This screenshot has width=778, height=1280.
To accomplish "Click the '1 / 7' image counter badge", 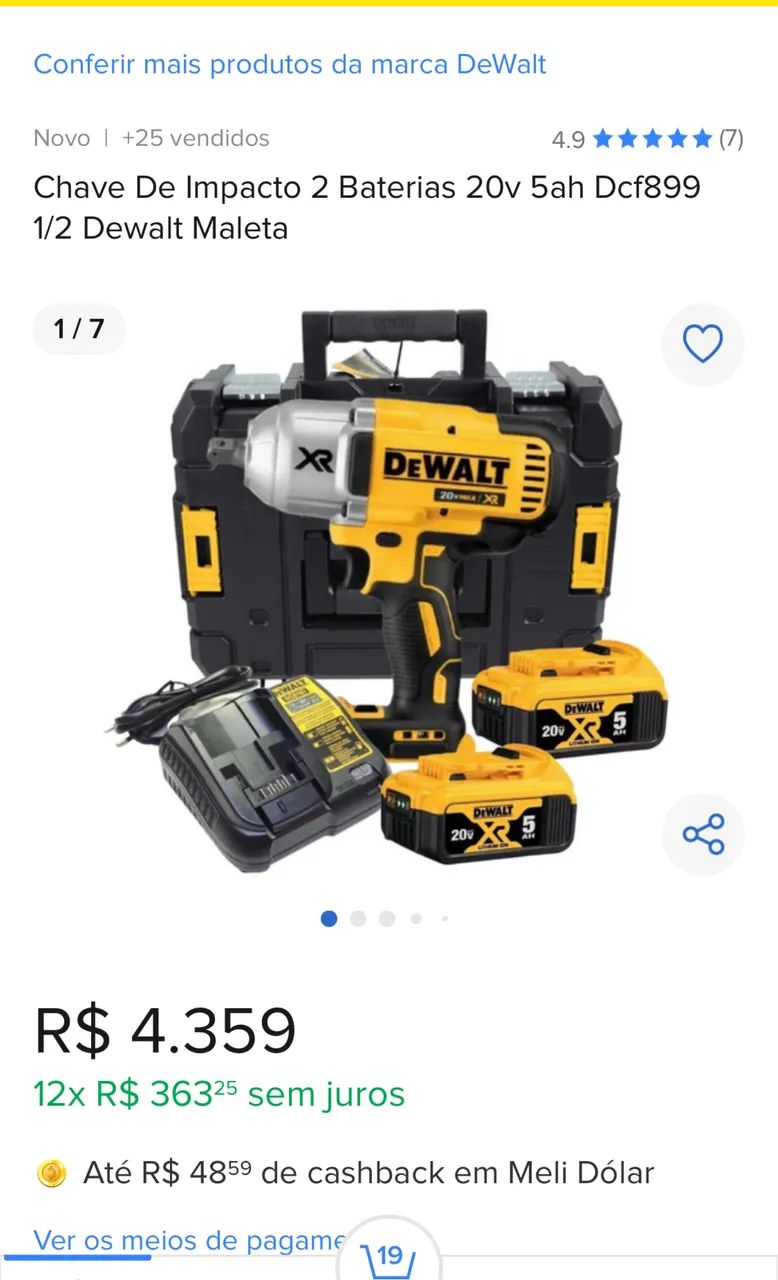I will tap(79, 328).
